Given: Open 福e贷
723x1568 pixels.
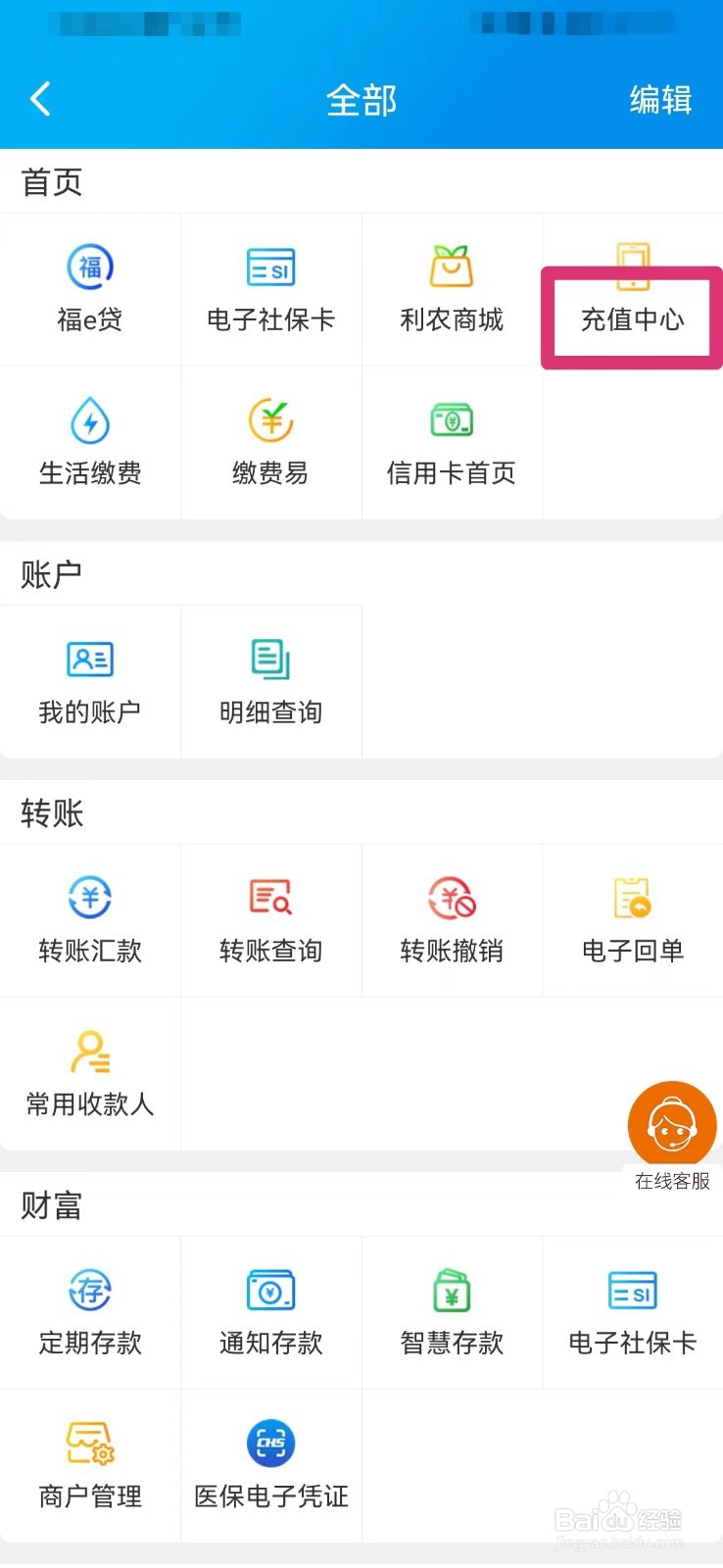Looking at the screenshot, I should tap(90, 290).
